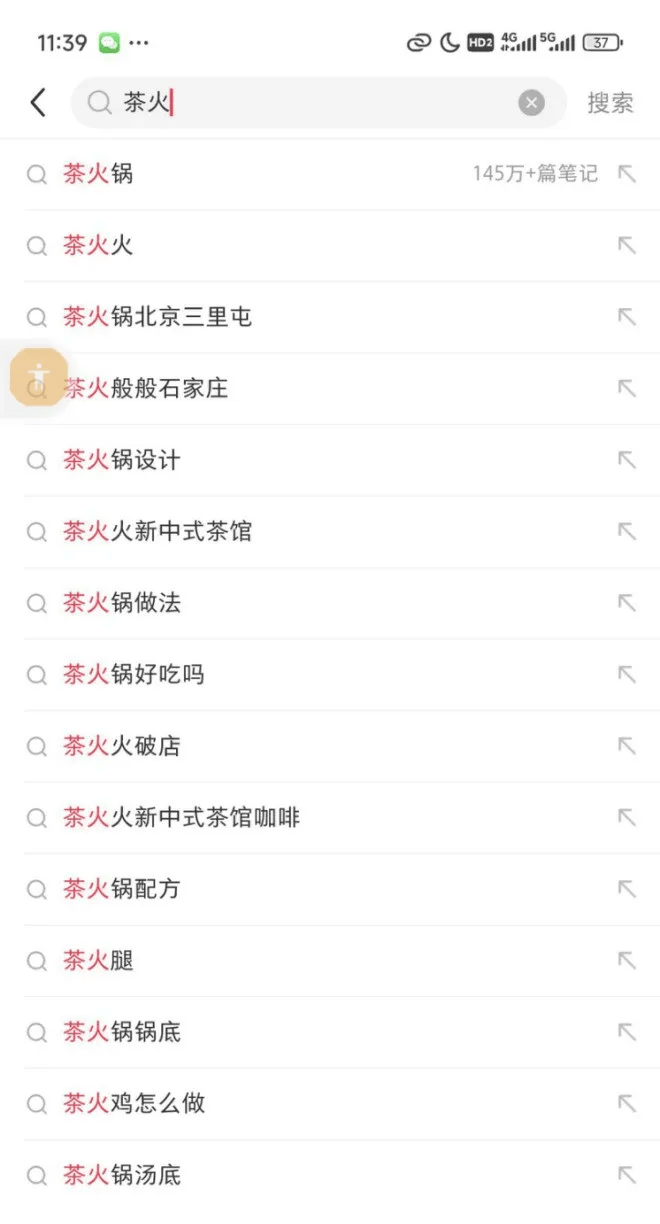This screenshot has width=660, height=1224.
Task: Tap the 搜索 button
Action: point(610,102)
